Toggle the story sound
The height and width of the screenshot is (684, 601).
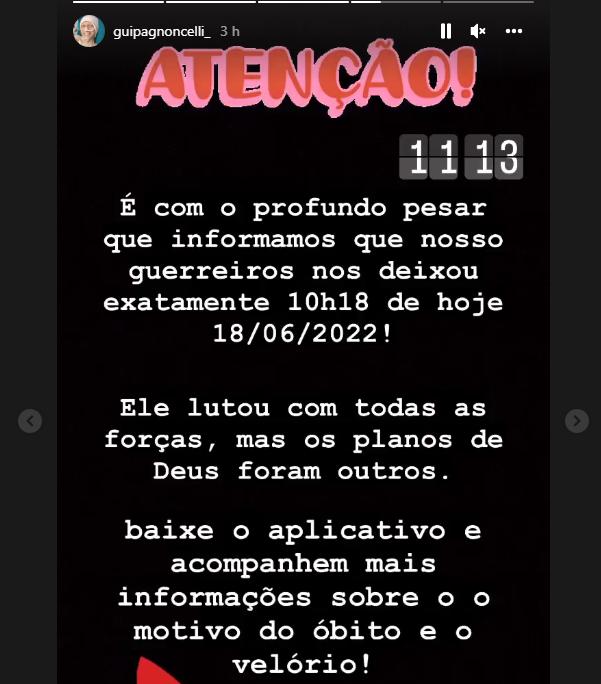(478, 31)
